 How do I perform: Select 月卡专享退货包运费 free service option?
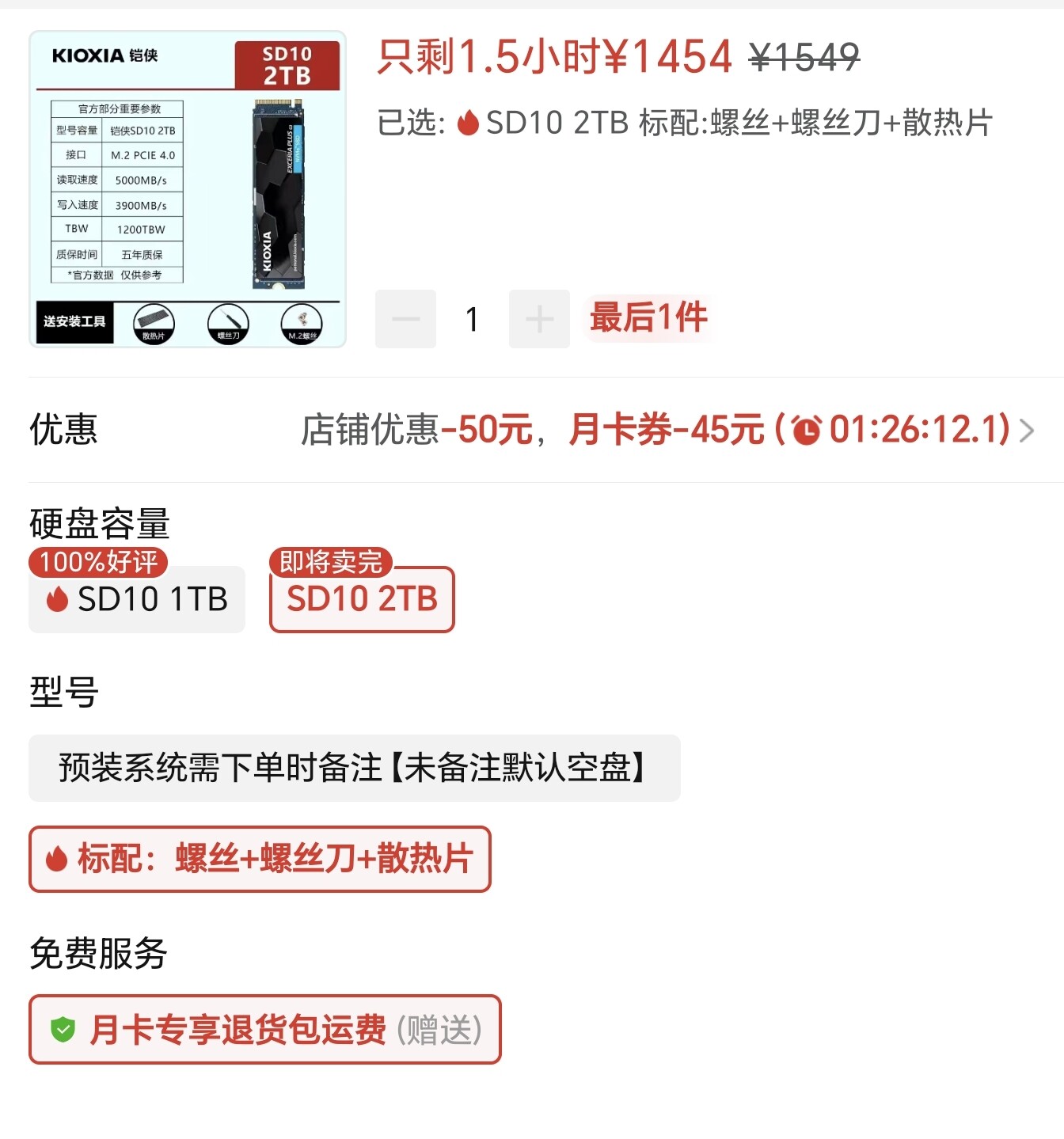(x=265, y=1029)
